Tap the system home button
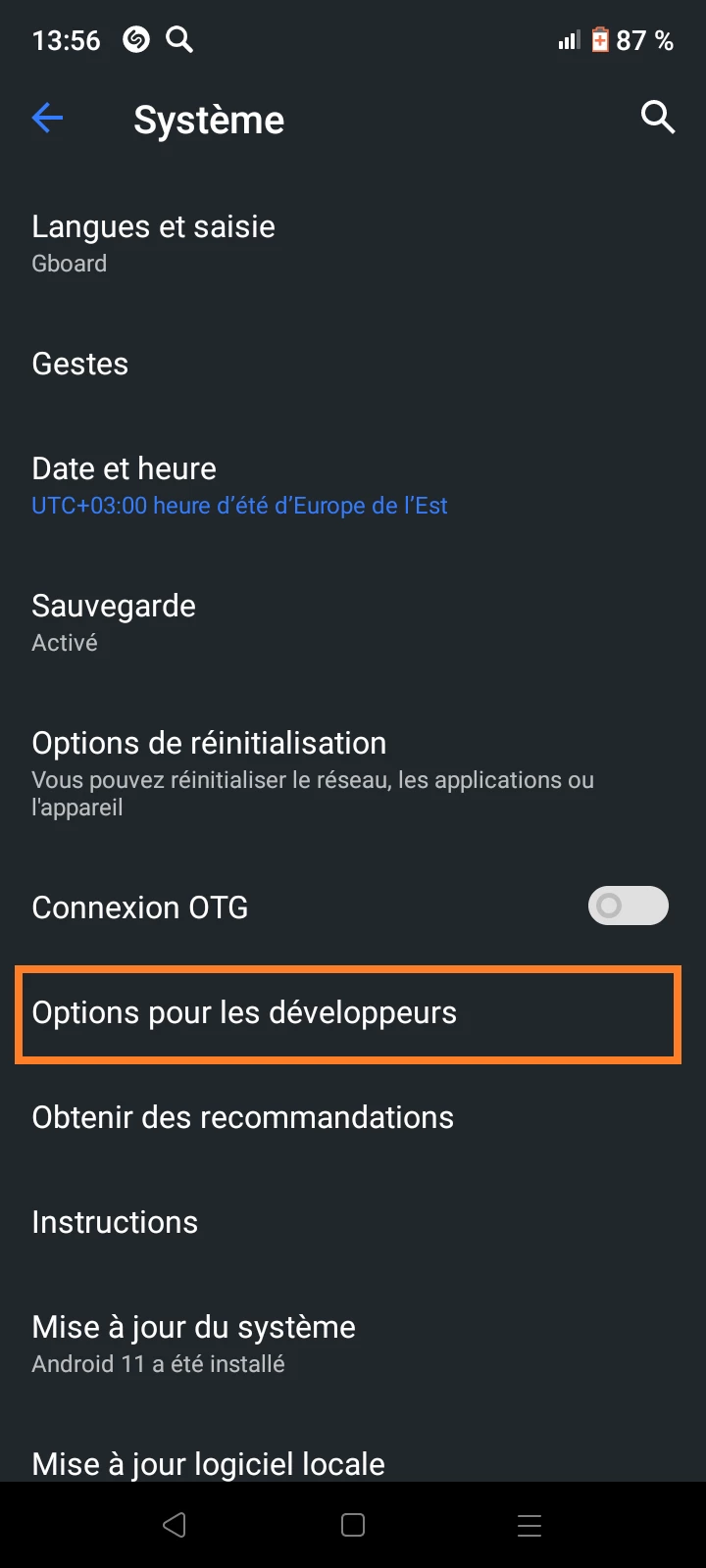 353,1525
